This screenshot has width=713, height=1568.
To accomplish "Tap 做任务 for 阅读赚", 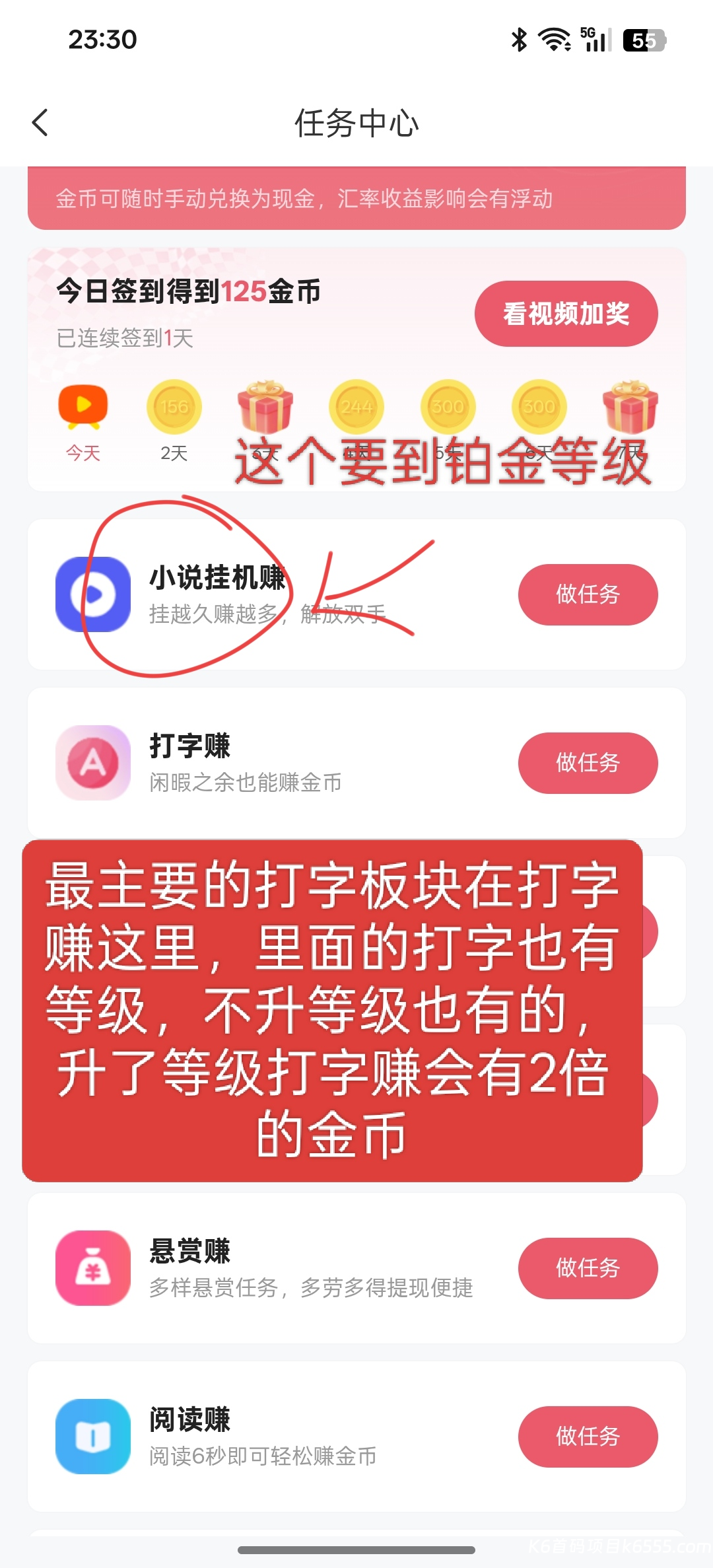I will pyautogui.click(x=588, y=1437).
